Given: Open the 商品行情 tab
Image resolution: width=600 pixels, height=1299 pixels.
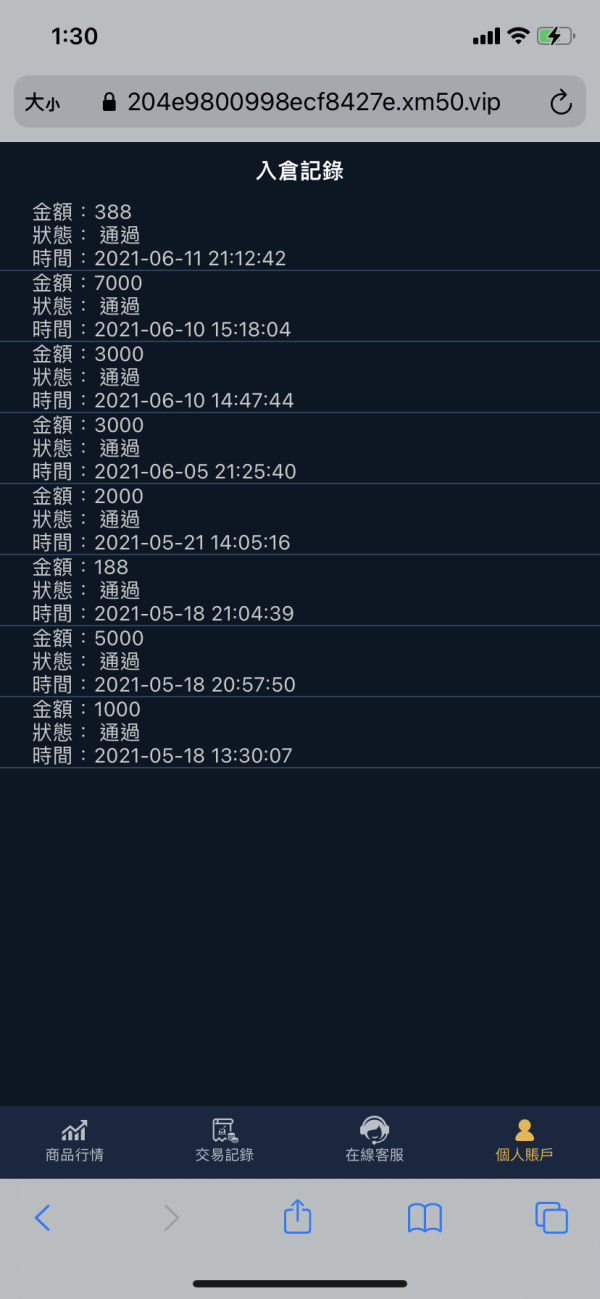Looking at the screenshot, I should point(75,1141).
